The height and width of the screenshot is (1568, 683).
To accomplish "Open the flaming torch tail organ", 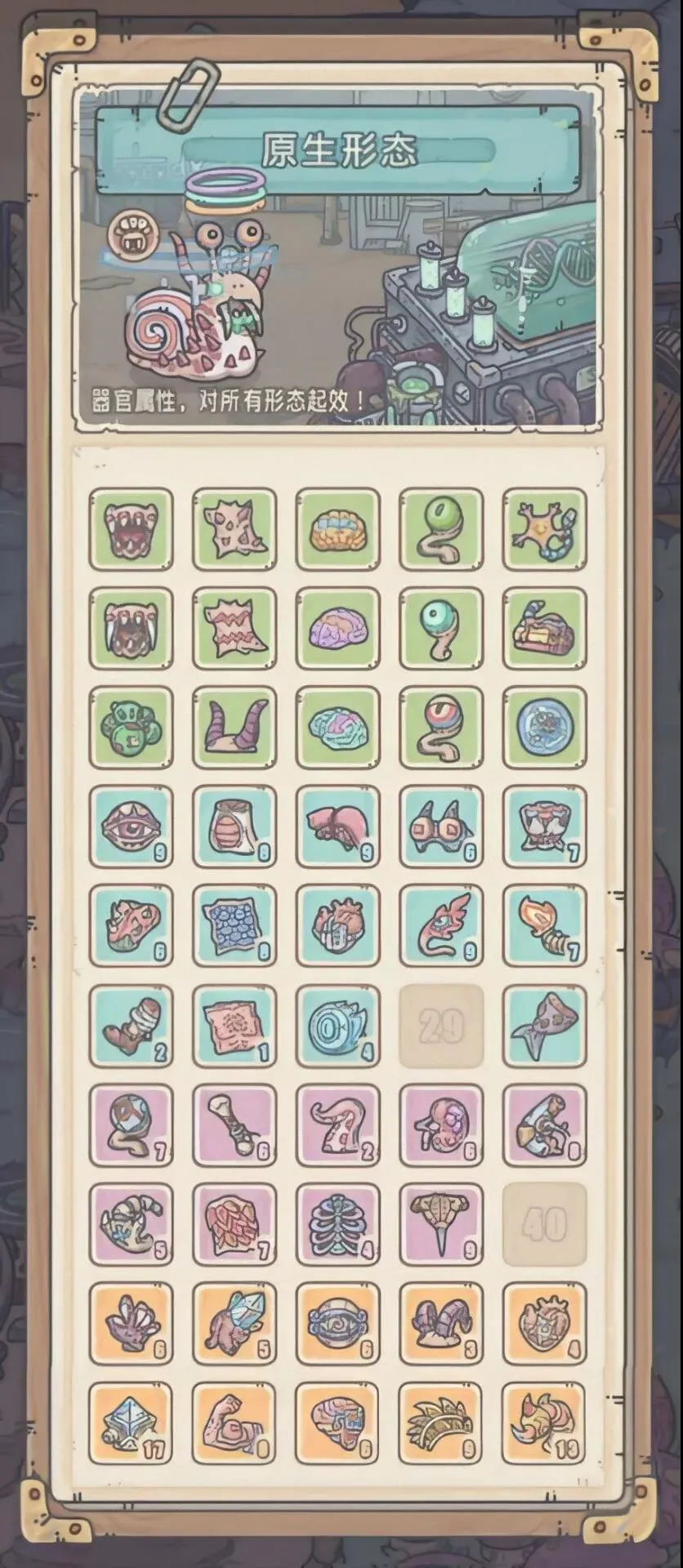I will (x=544, y=925).
